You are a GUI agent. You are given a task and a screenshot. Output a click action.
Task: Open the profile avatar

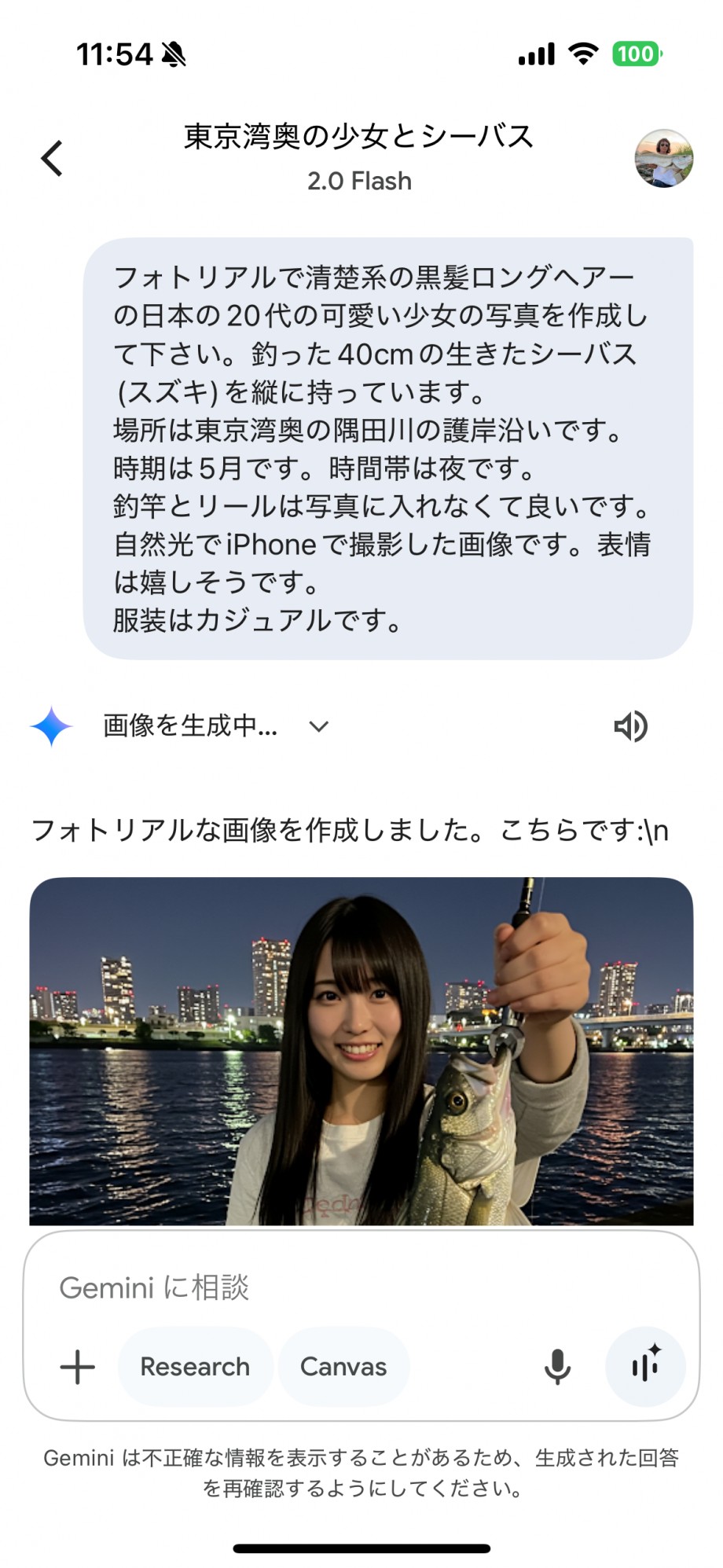[x=664, y=158]
